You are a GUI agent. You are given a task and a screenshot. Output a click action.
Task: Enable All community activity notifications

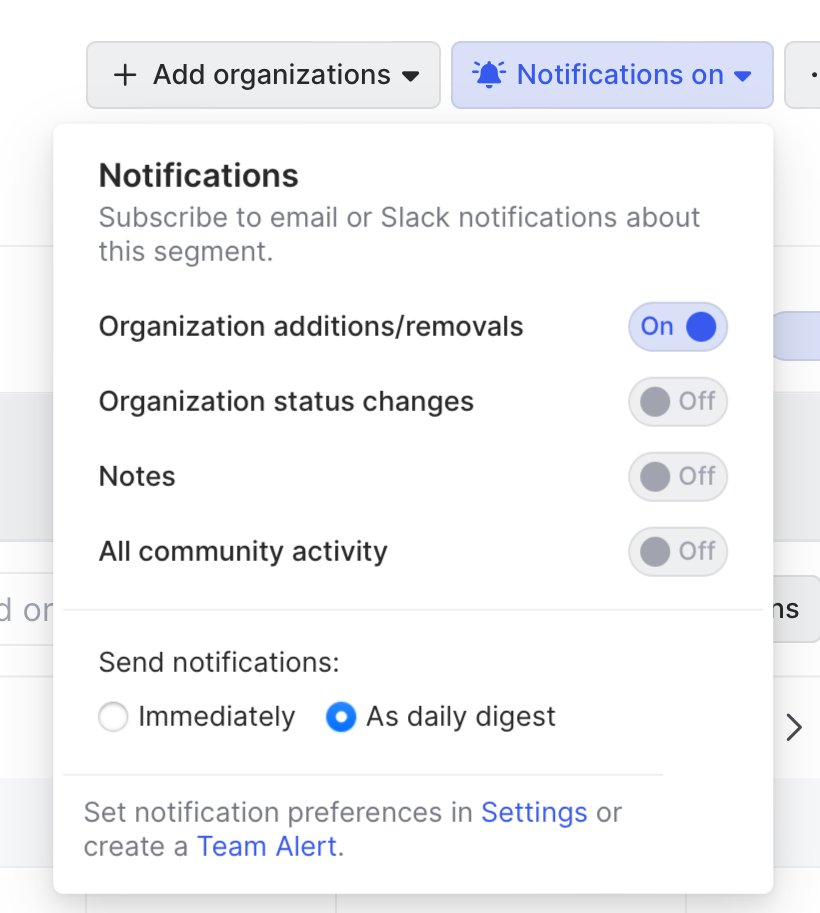(677, 551)
